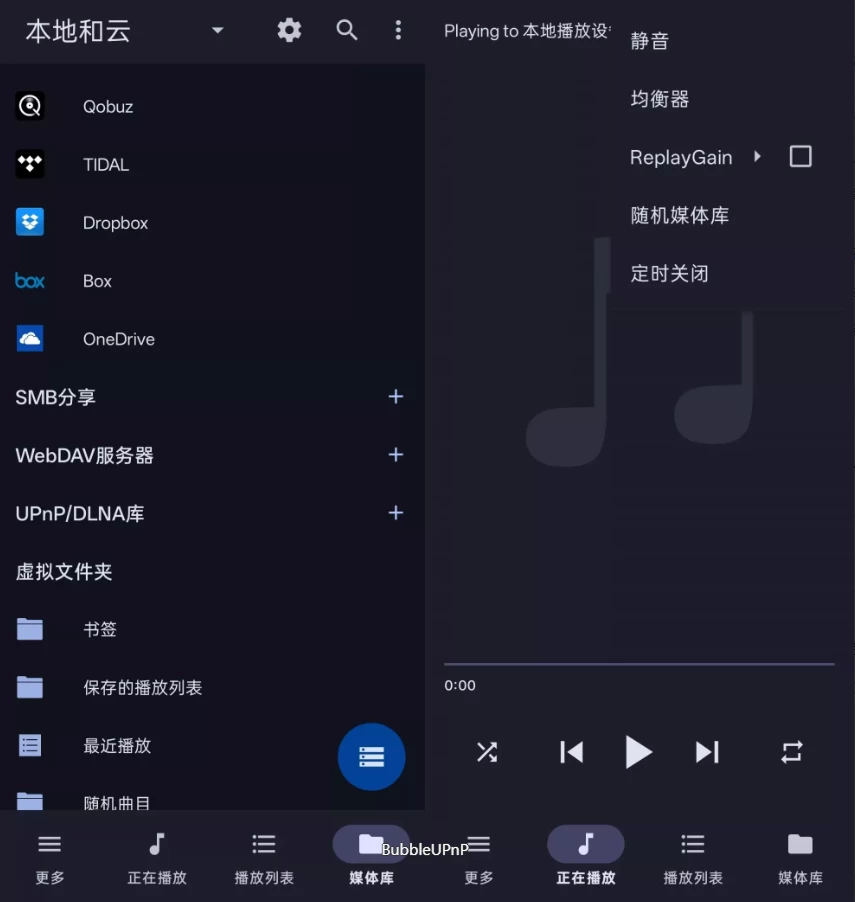Open the 书签 bookmarks folder
Image resolution: width=855 pixels, height=902 pixels.
pyautogui.click(x=100, y=629)
